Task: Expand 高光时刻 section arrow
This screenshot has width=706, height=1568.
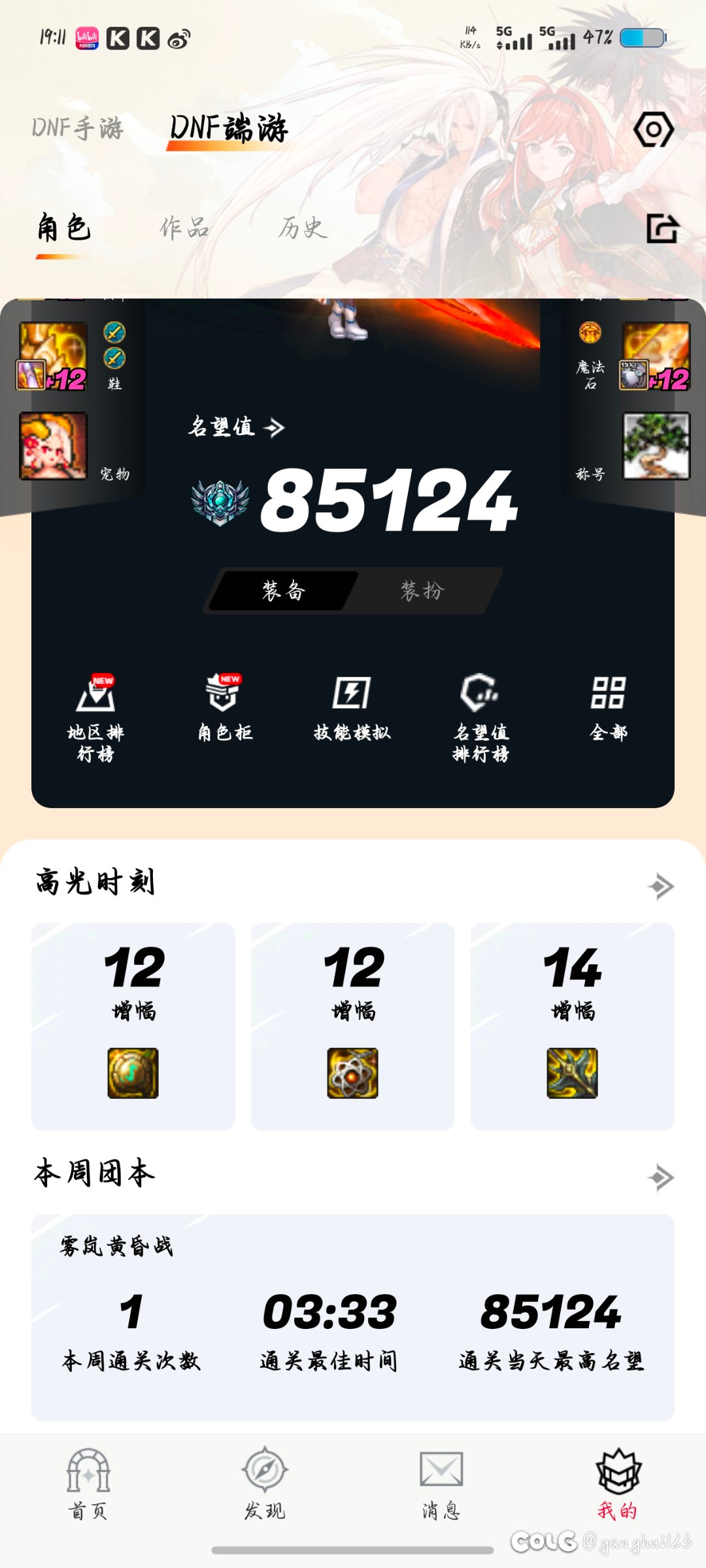Action: tap(660, 887)
